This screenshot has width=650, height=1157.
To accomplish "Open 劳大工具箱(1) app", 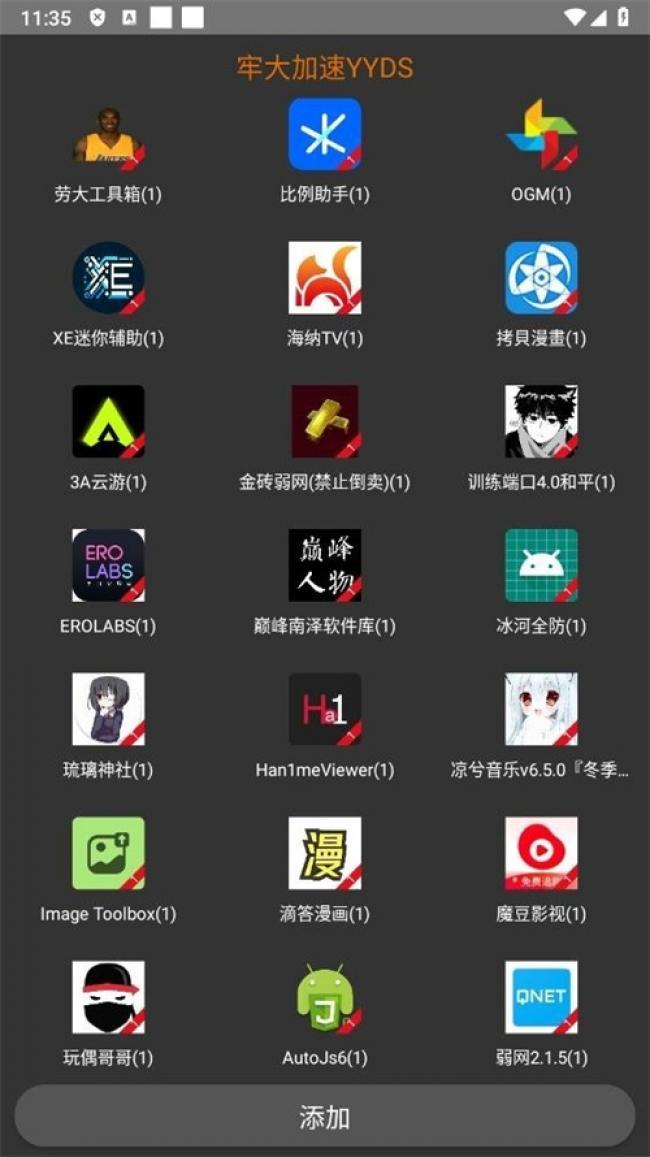I will coord(108,134).
